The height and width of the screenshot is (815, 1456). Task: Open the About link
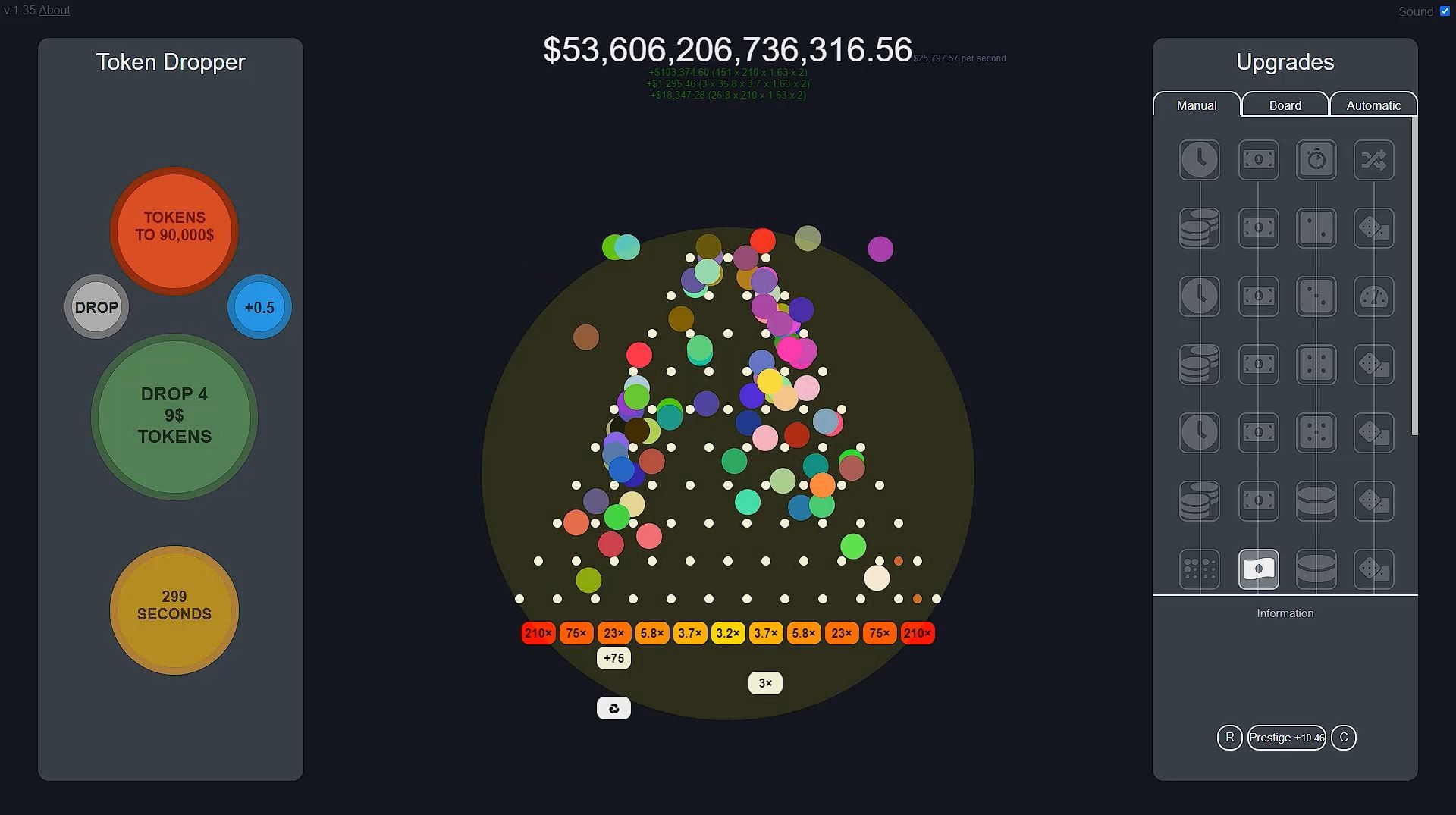tap(54, 10)
